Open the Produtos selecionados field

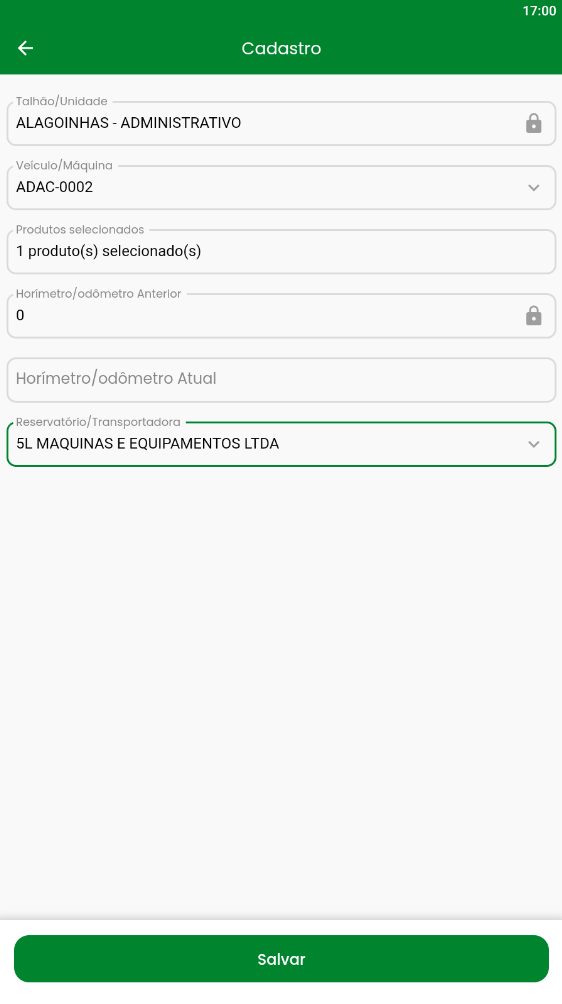pyautogui.click(x=281, y=252)
